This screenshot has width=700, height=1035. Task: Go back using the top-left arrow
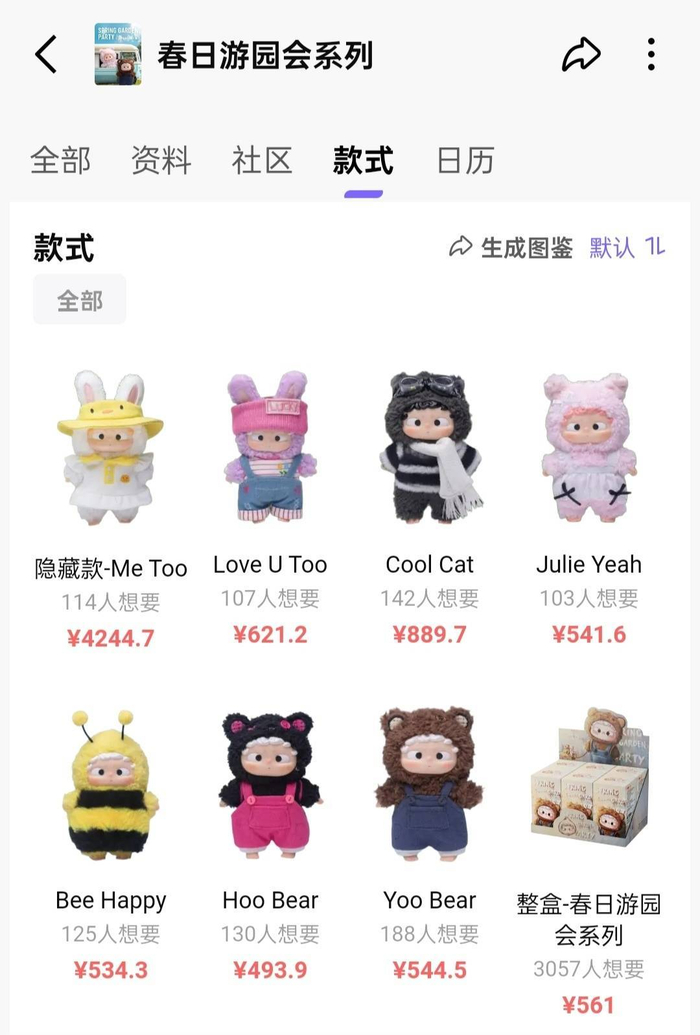click(46, 54)
